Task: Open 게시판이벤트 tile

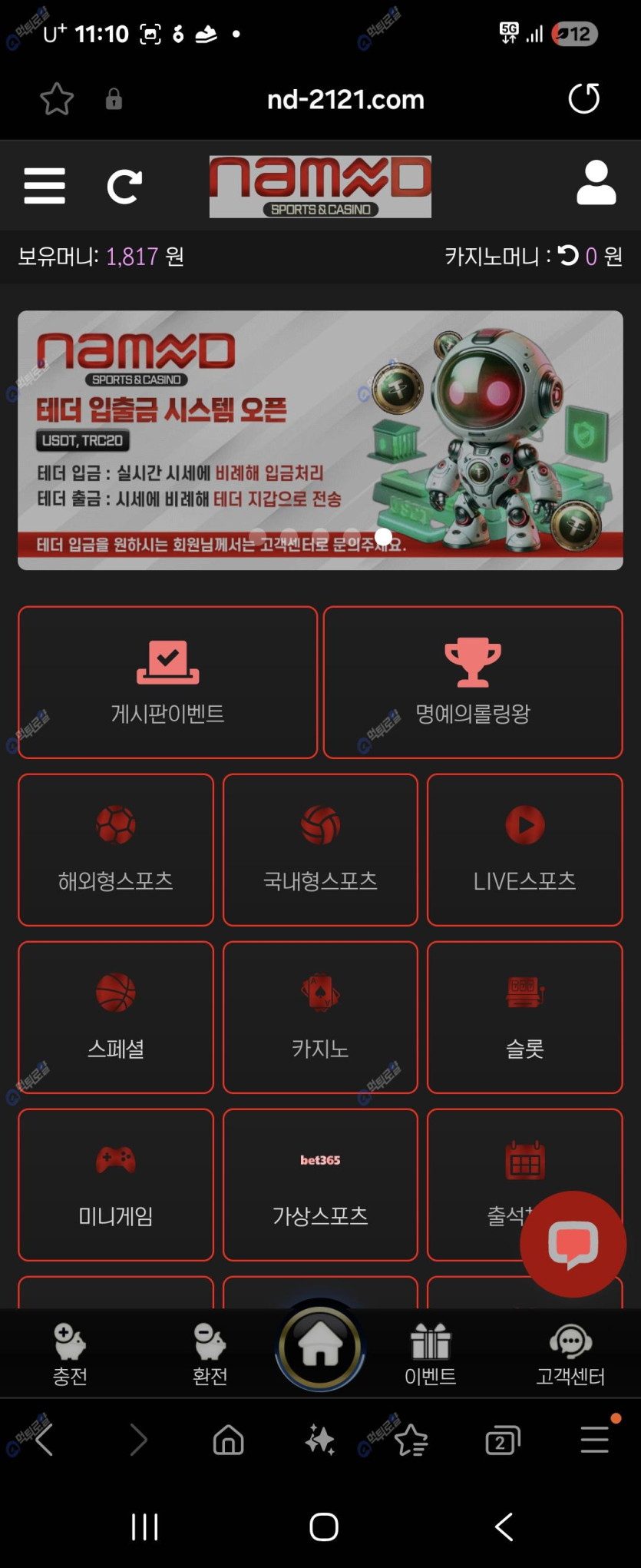Action: coord(167,682)
